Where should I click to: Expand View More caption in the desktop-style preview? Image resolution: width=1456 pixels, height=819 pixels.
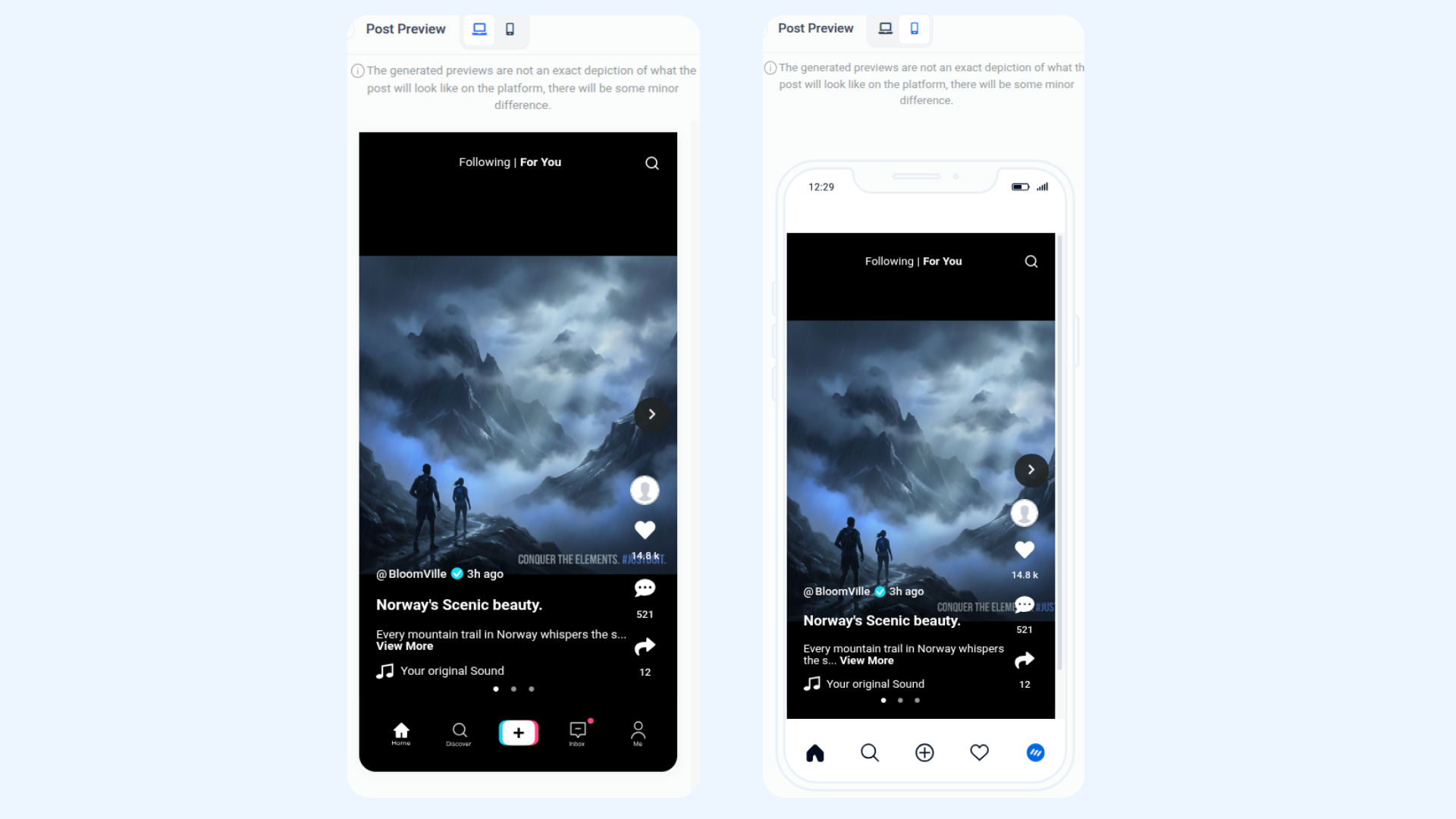[404, 647]
